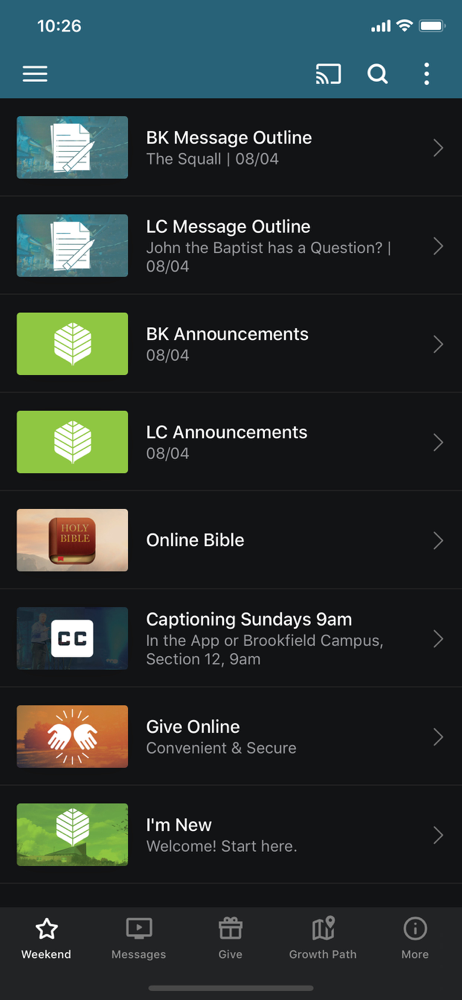Switch to the Messages tab
Image resolution: width=462 pixels, height=1000 pixels.
pos(138,938)
